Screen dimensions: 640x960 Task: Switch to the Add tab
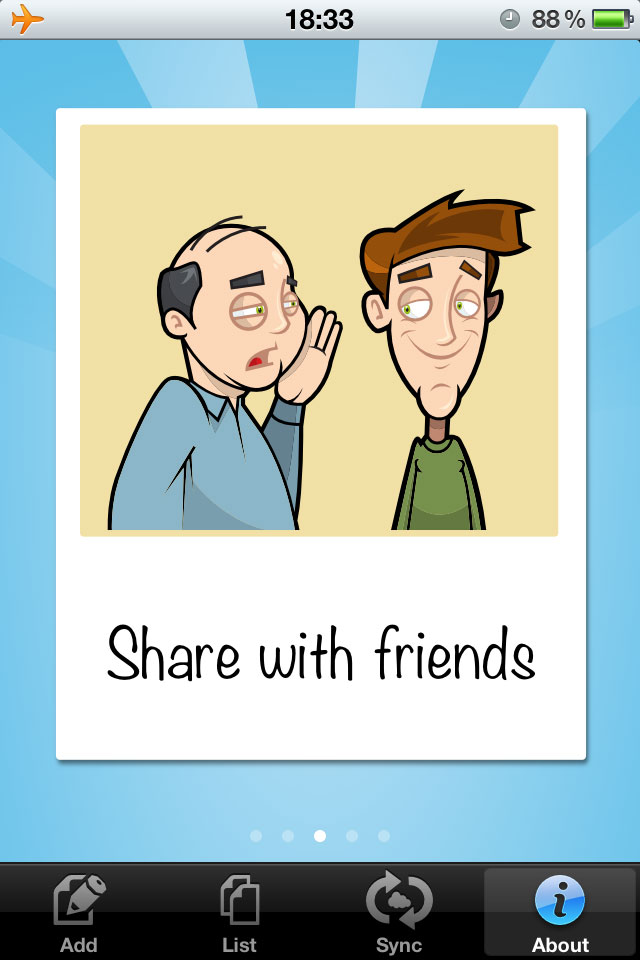(x=79, y=912)
